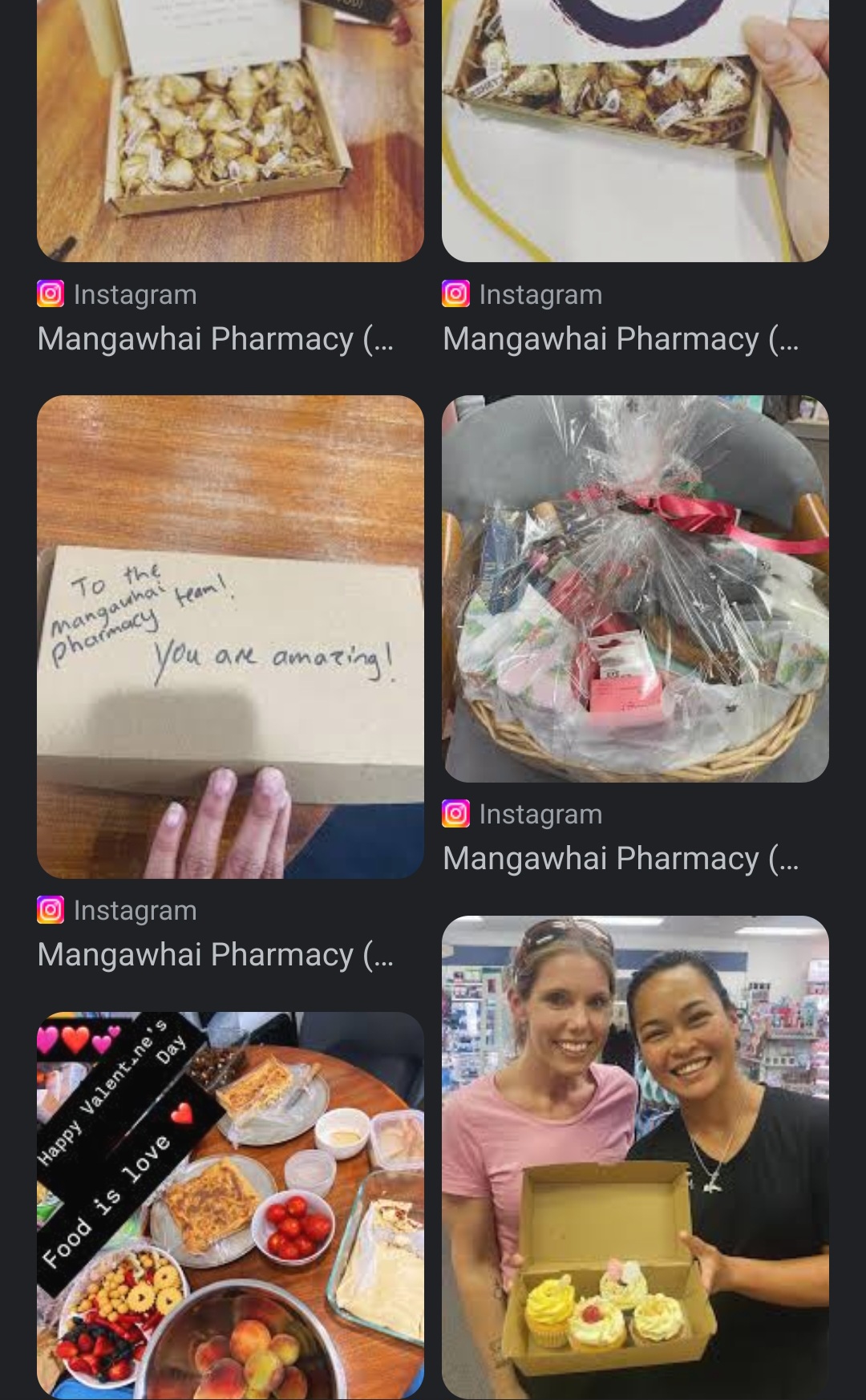Image resolution: width=866 pixels, height=1400 pixels.
Task: Open photo of two women with cupcakes
Action: [x=635, y=1157]
